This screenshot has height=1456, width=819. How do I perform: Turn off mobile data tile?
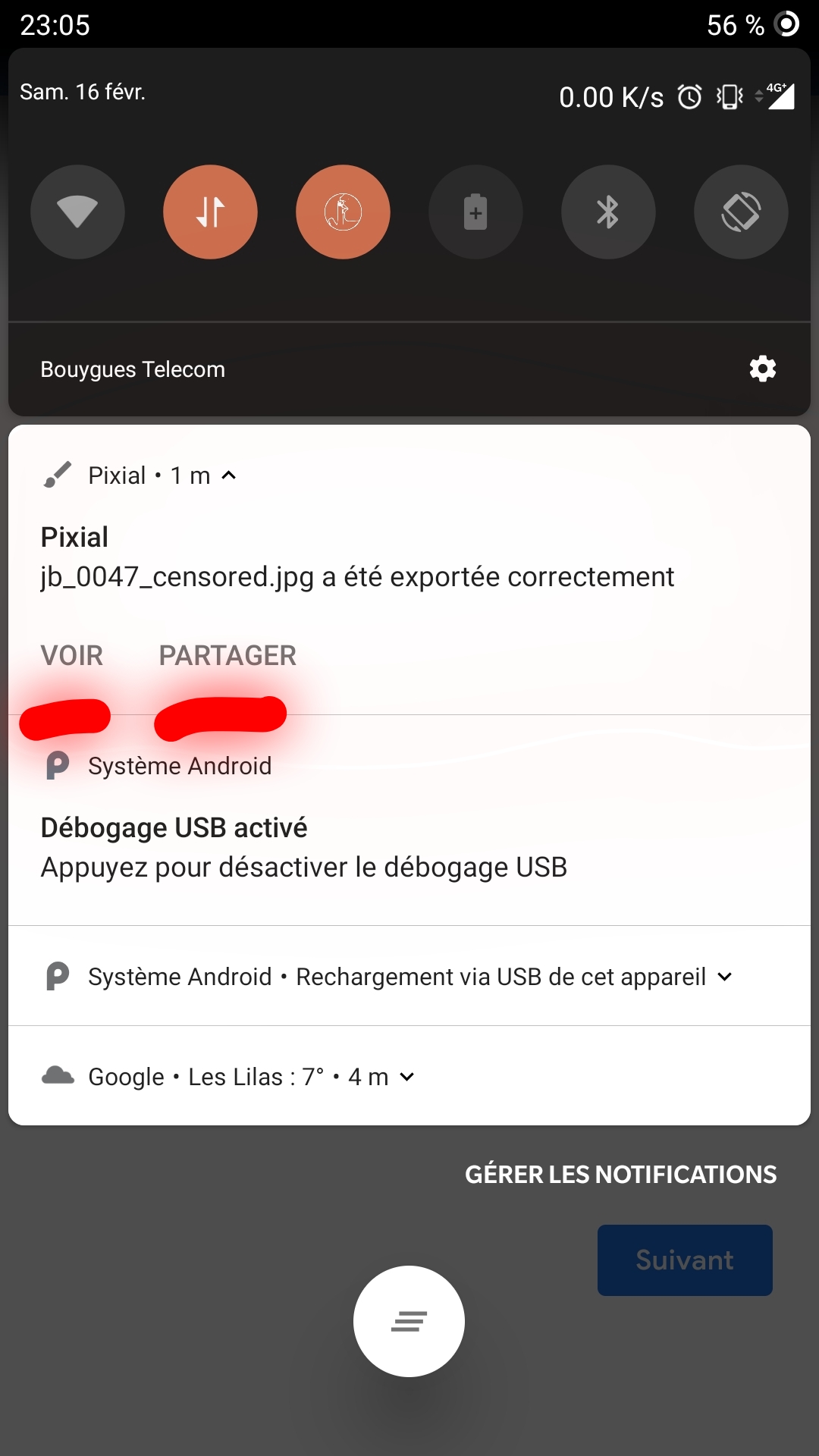(210, 212)
